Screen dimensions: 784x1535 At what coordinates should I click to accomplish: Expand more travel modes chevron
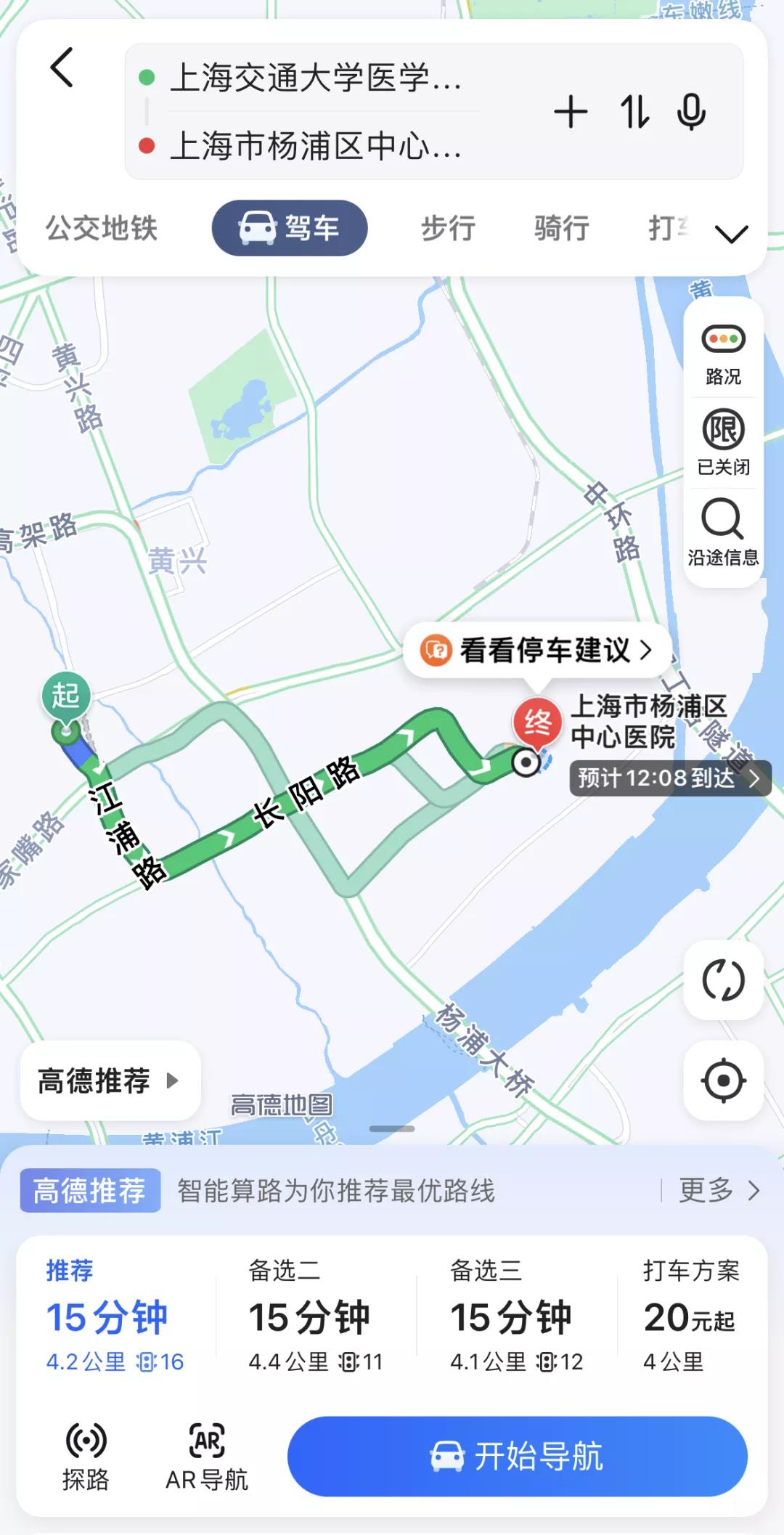pos(731,234)
